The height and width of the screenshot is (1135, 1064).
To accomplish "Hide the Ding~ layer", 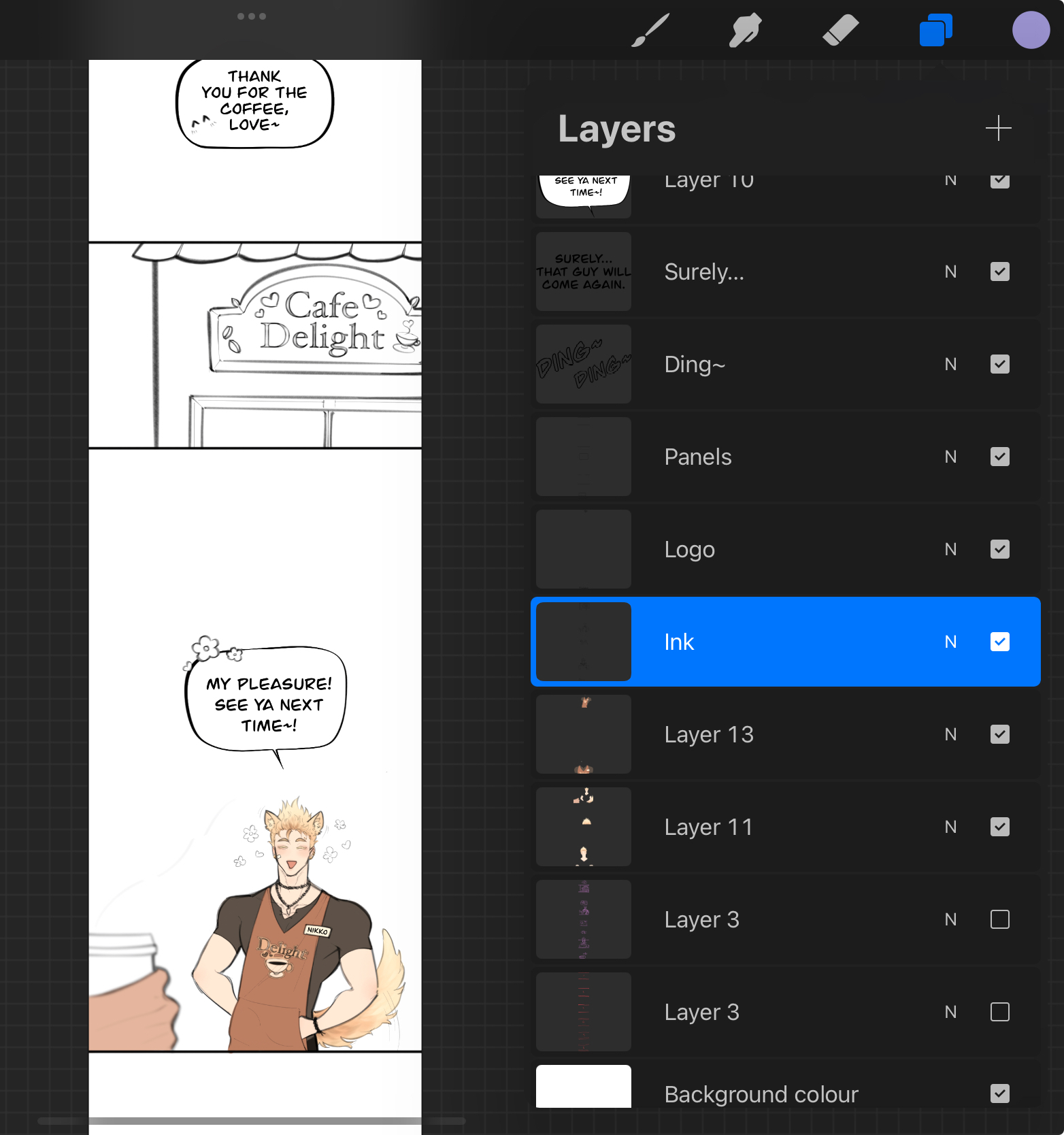I will tap(999, 364).
